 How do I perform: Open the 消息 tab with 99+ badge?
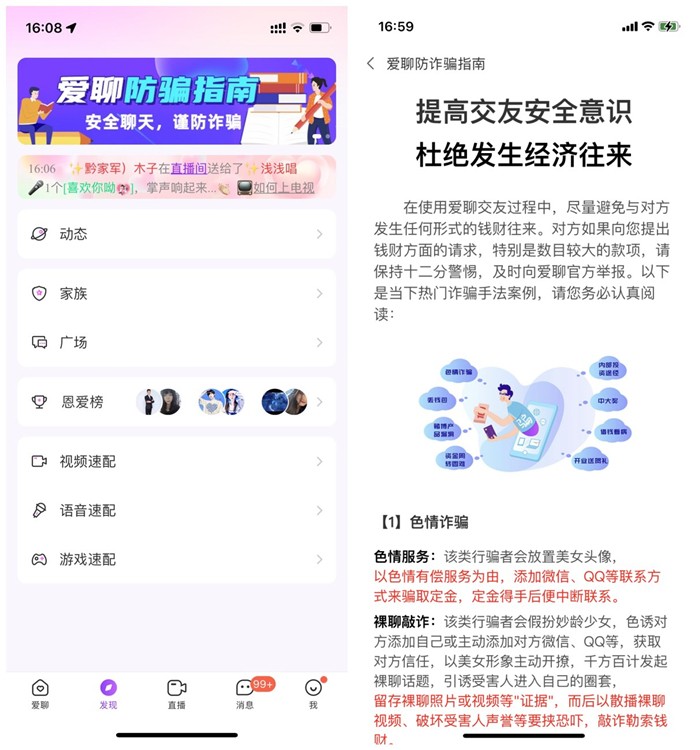245,693
